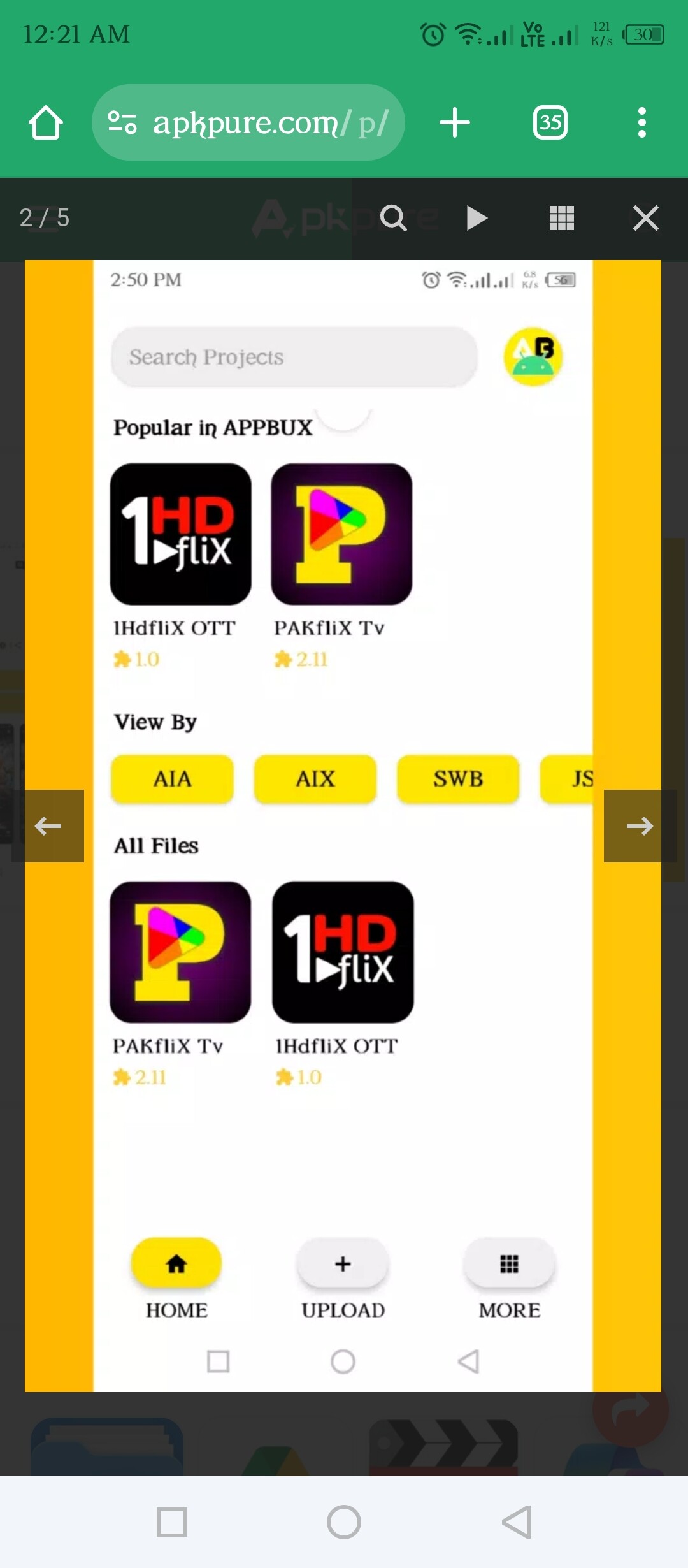Open recent apps from navigation bar
Image resolution: width=688 pixels, height=1568 pixels.
point(172,1522)
